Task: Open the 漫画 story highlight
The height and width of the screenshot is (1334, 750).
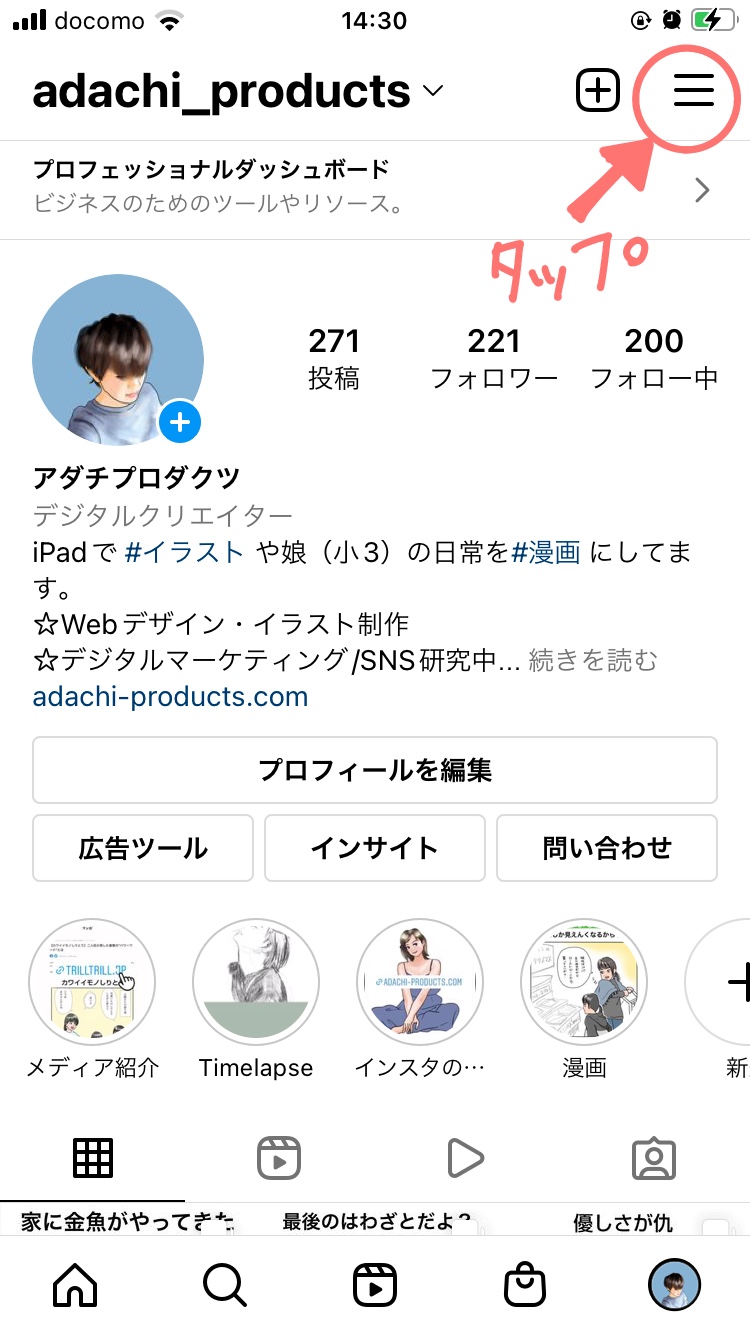Action: [x=583, y=981]
